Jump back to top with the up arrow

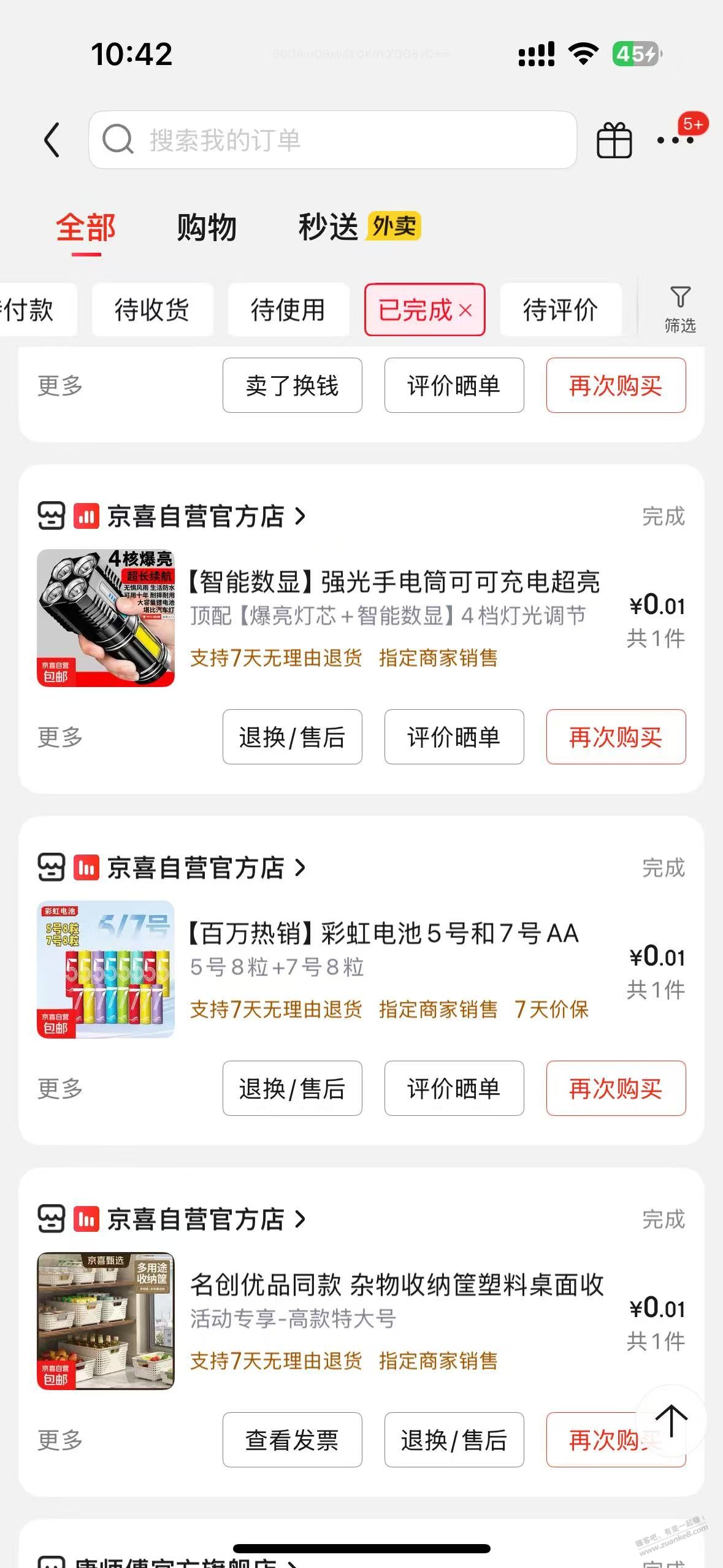[x=671, y=1420]
